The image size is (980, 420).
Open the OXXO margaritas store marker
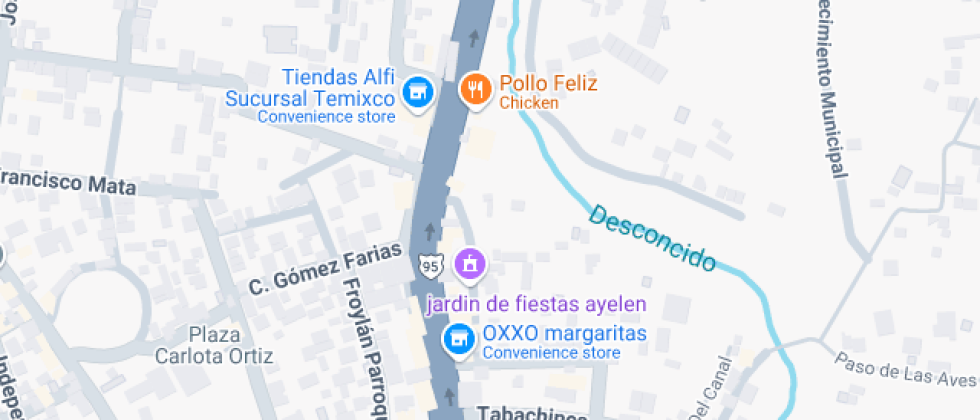click(459, 338)
